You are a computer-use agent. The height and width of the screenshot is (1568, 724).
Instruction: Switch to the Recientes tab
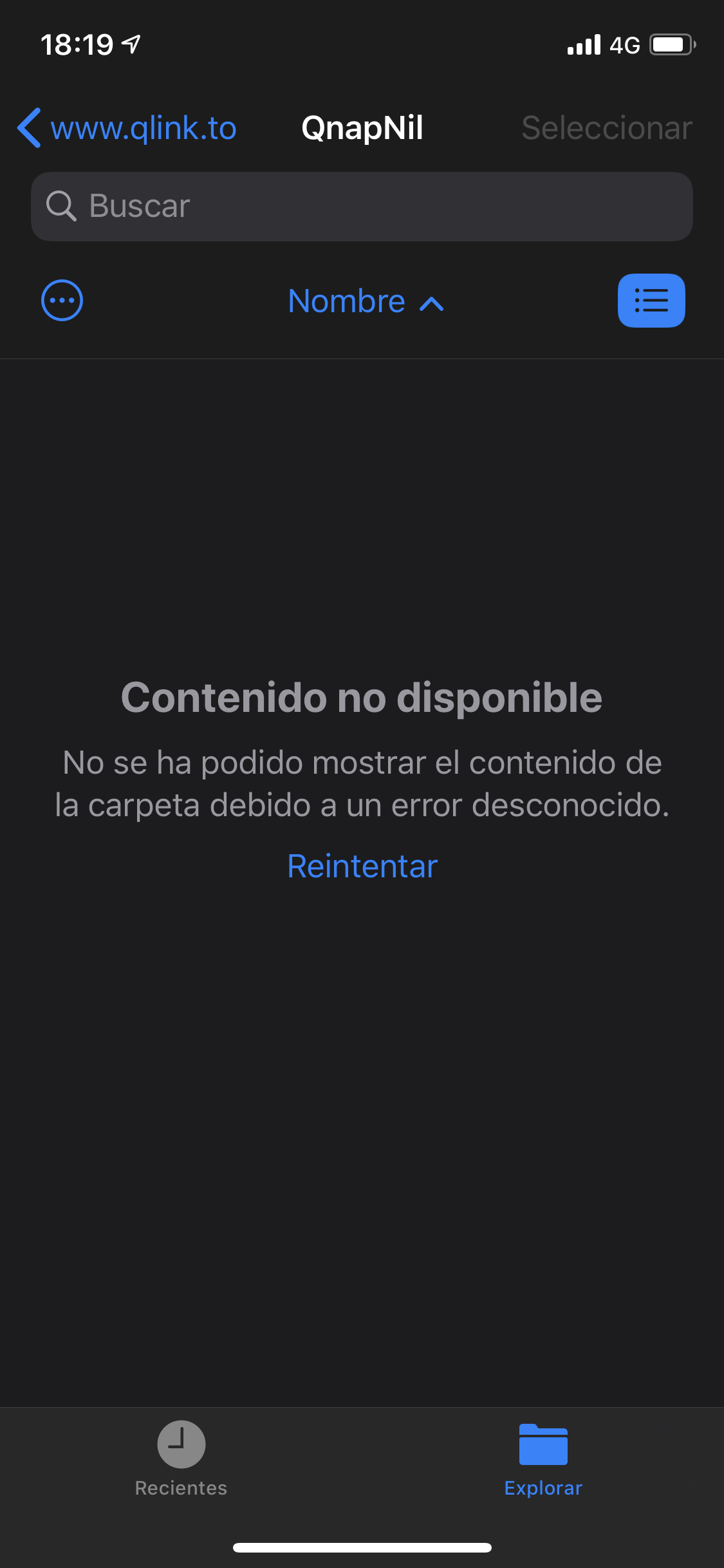181,1459
